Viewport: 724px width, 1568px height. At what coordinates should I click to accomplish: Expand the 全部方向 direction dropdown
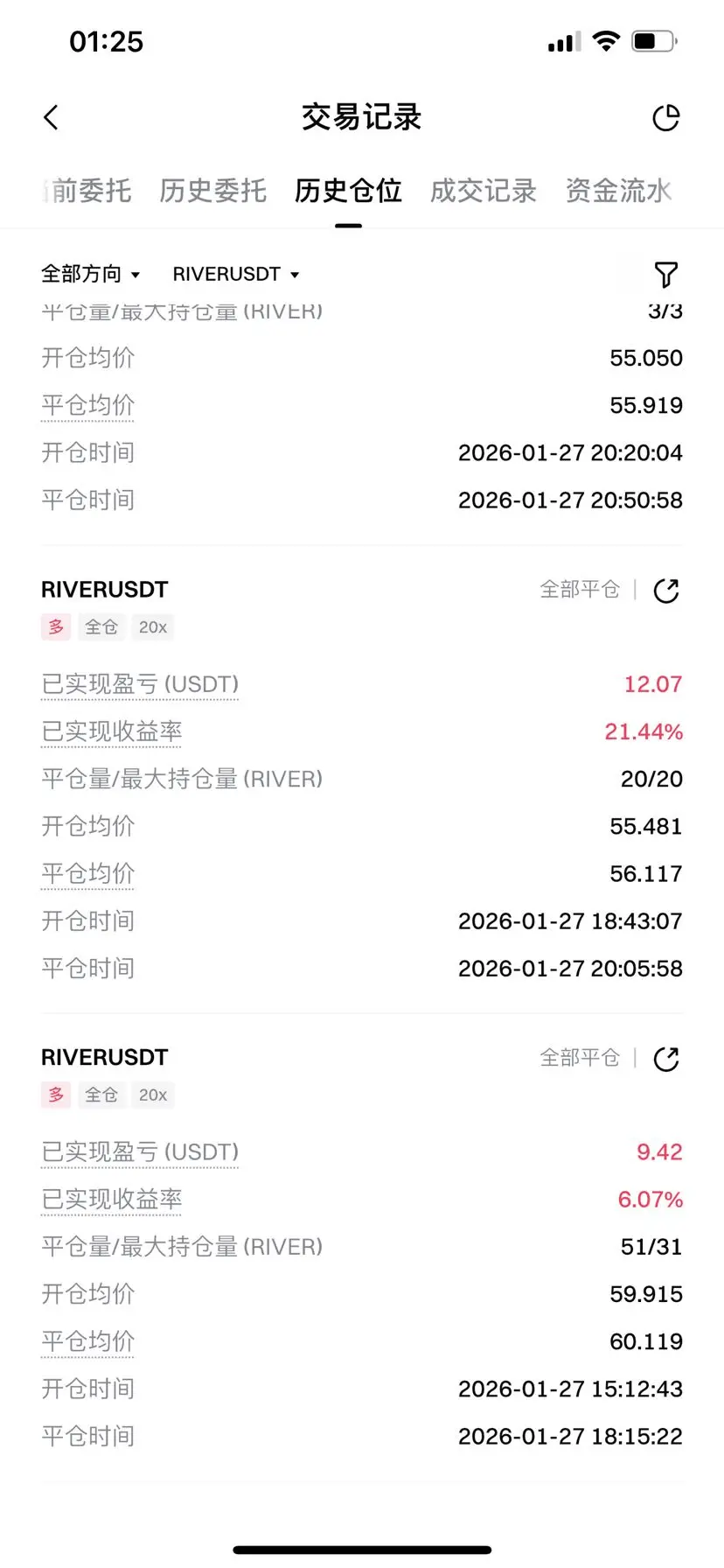click(90, 274)
